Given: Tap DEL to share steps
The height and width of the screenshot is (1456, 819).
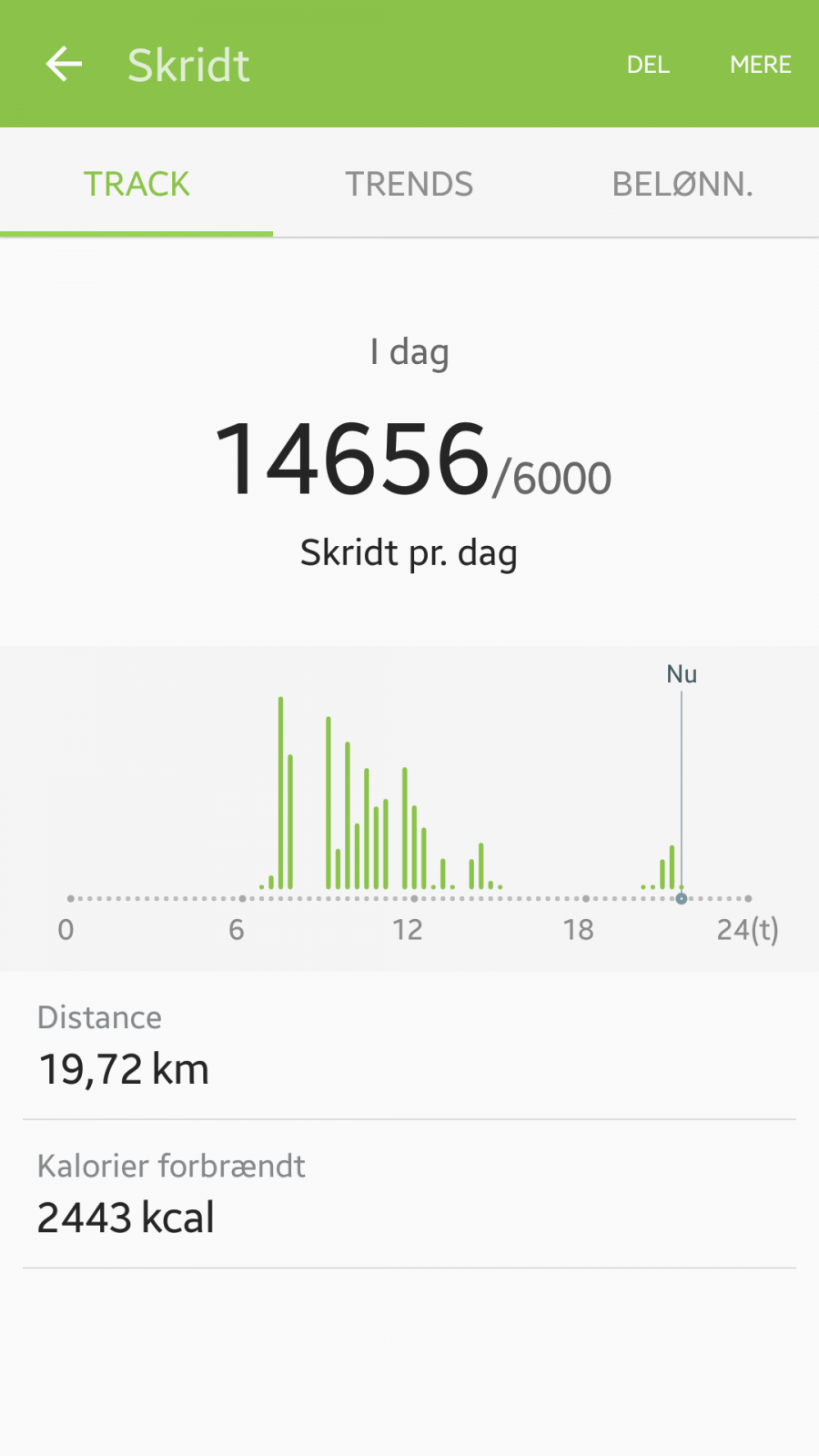Looking at the screenshot, I should tap(648, 65).
